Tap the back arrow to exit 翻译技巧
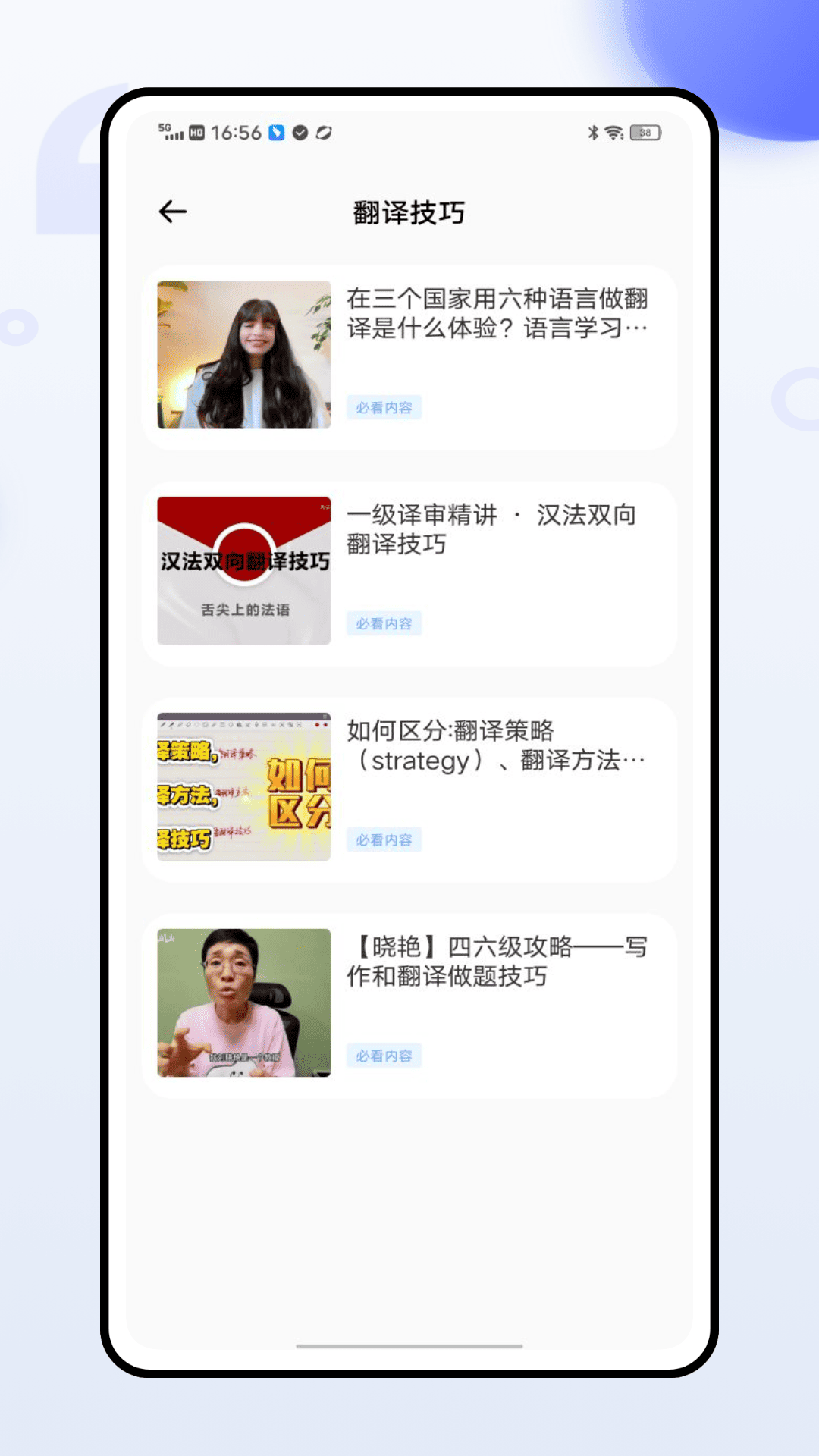 coord(172,210)
